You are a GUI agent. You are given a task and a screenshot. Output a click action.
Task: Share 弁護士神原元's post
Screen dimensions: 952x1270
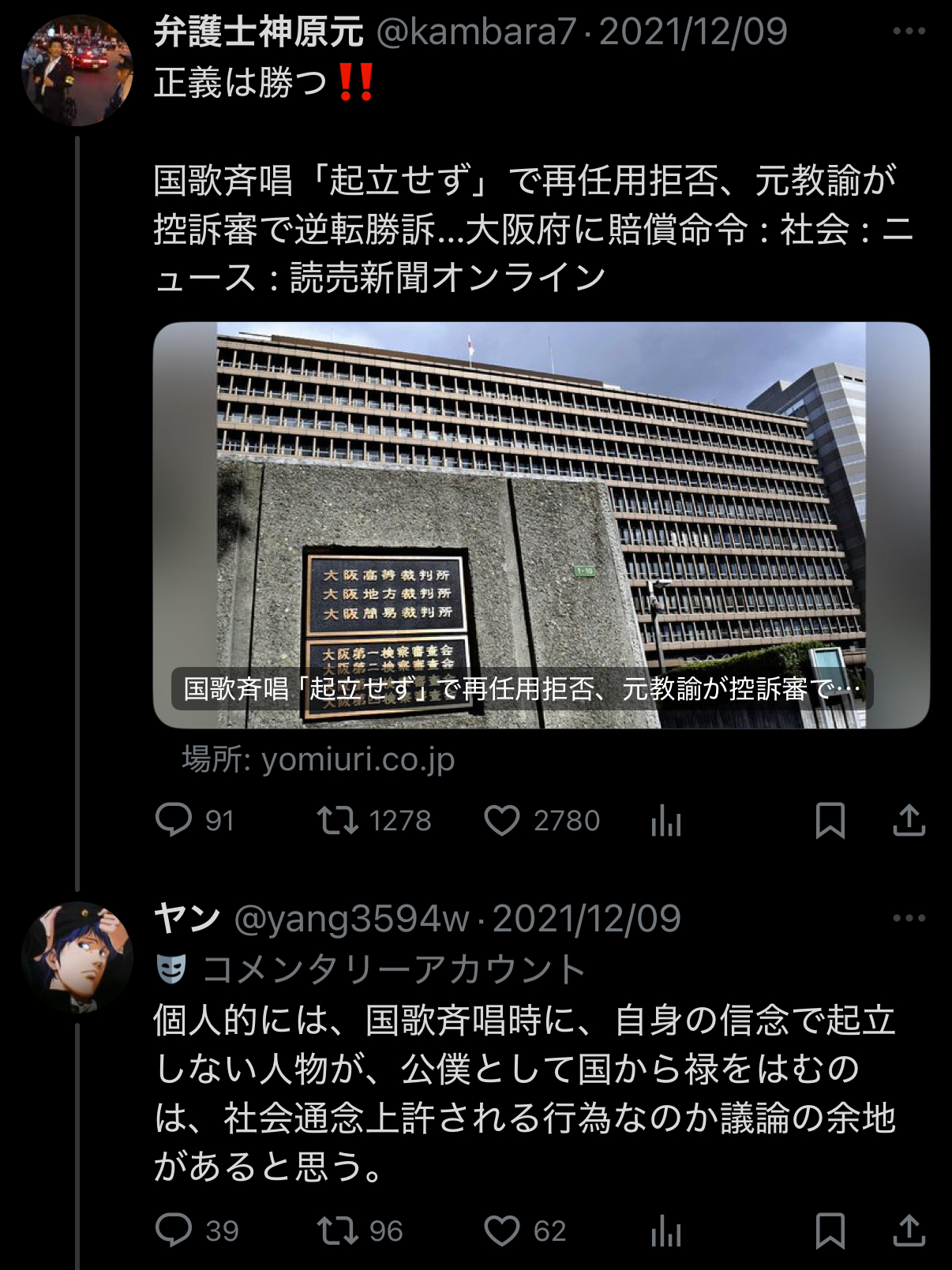pyautogui.click(x=909, y=820)
